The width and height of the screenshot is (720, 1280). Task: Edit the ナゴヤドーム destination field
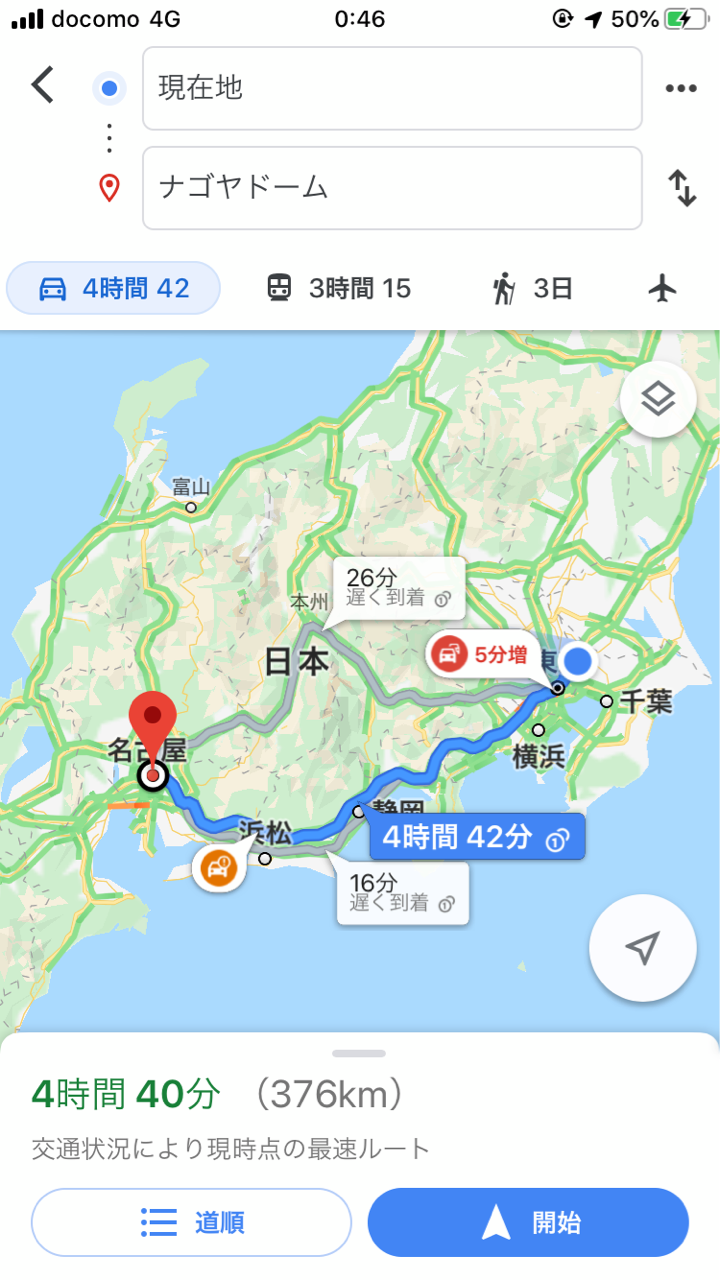click(392, 188)
